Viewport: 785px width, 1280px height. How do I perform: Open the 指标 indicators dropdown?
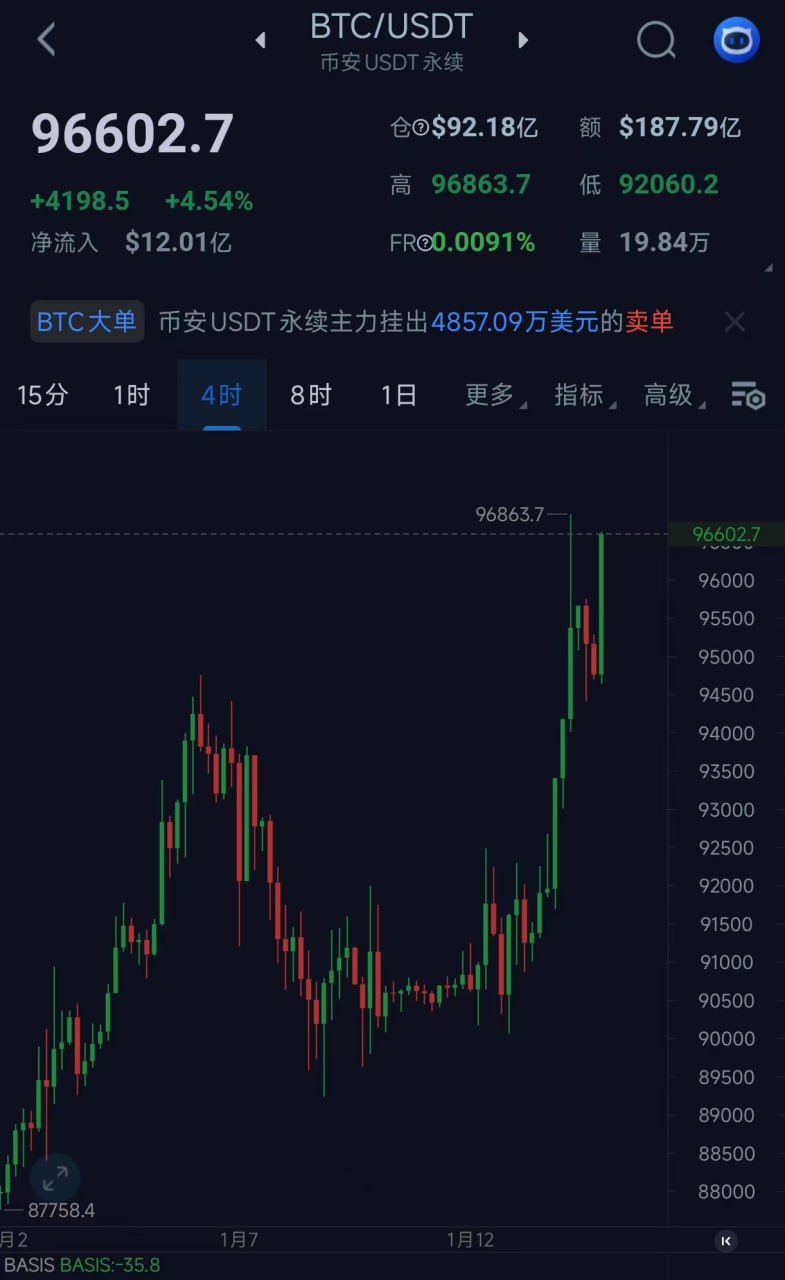(582, 395)
